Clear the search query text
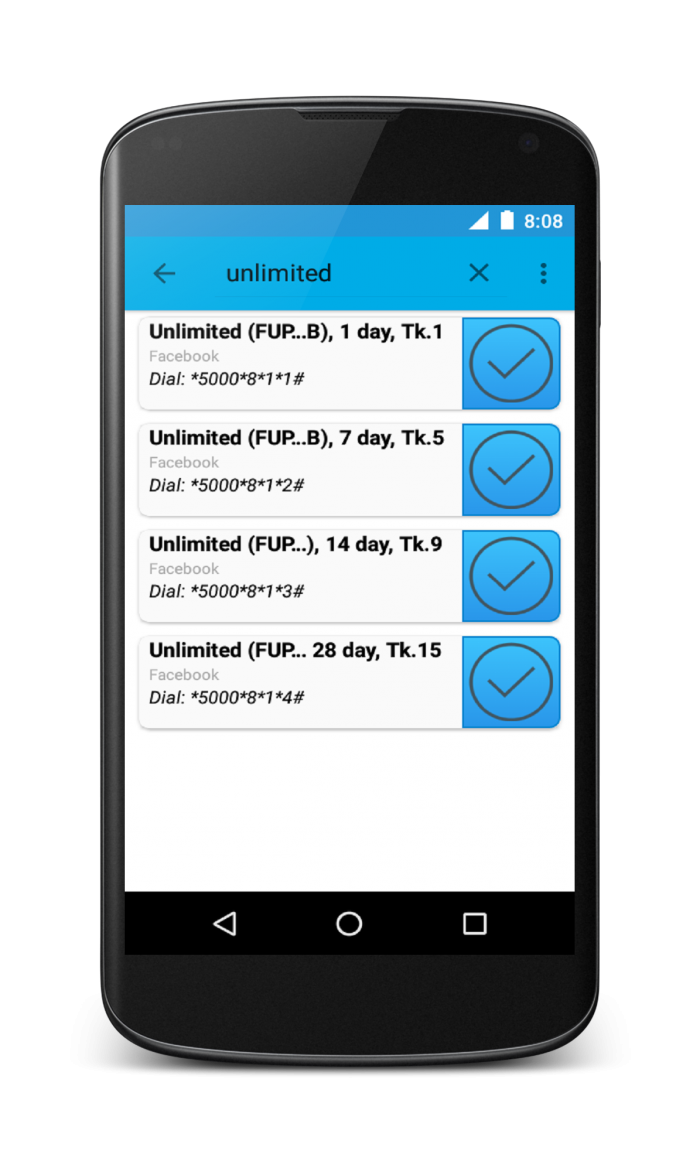 (479, 273)
